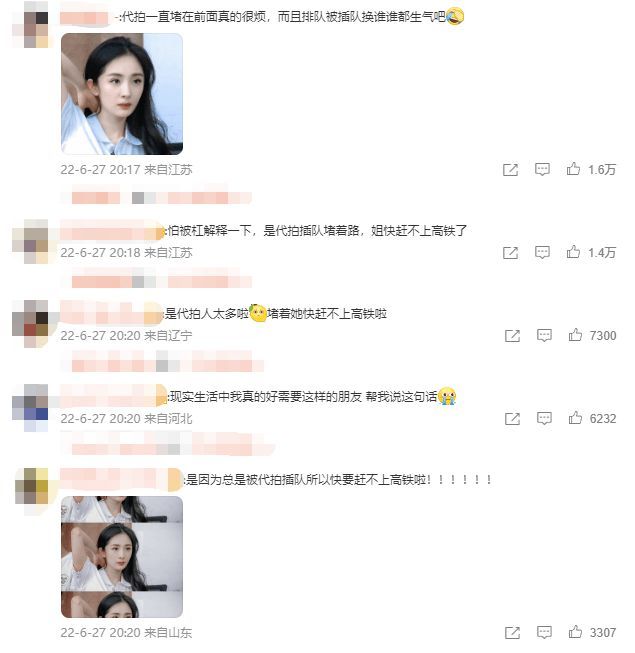
Task: Share the 辽宁 comment
Action: (511, 336)
